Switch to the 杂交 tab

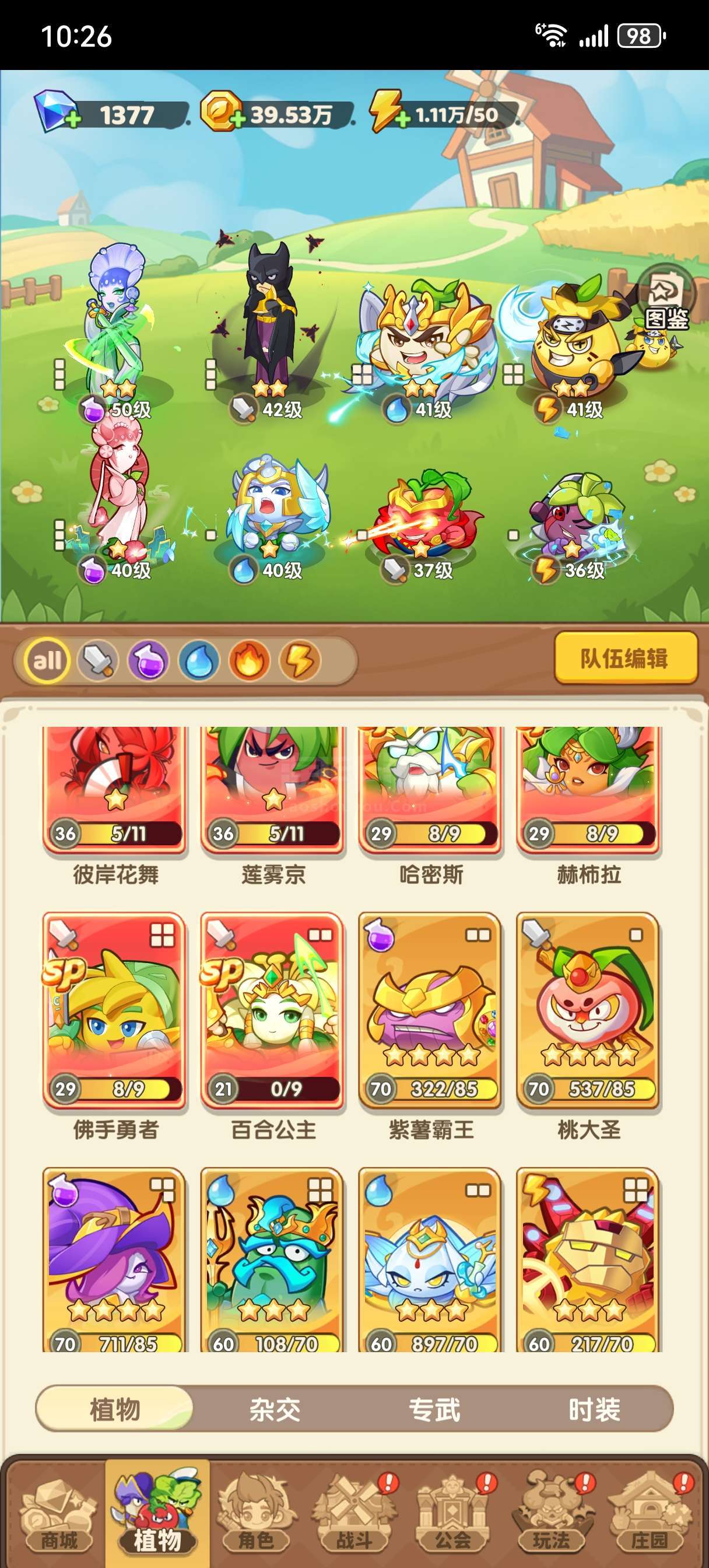pos(275,1409)
